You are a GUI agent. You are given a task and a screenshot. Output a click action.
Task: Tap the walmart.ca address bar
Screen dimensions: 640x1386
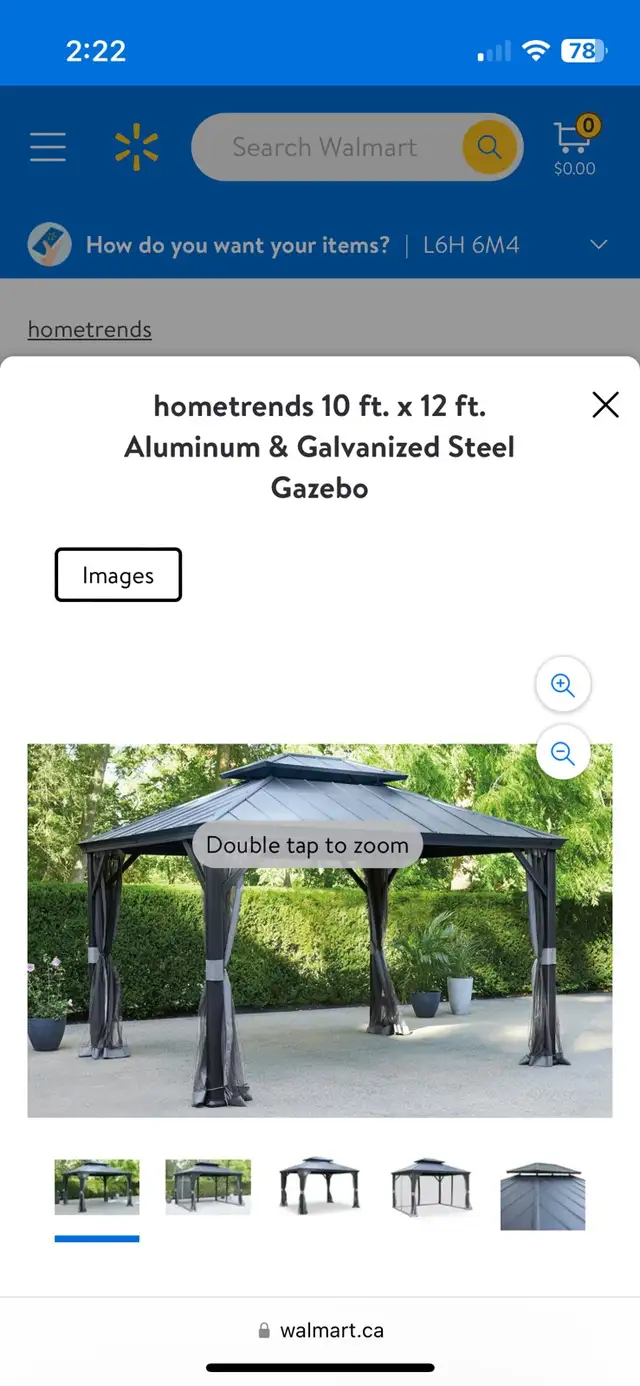coord(320,1330)
